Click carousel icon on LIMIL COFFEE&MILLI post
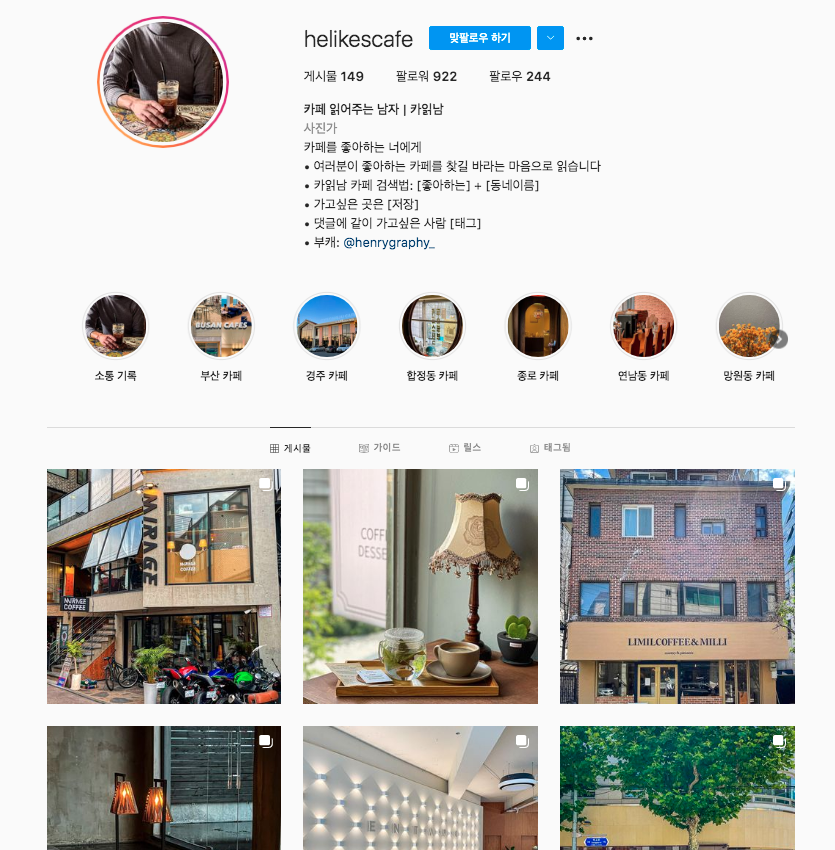 (x=778, y=482)
